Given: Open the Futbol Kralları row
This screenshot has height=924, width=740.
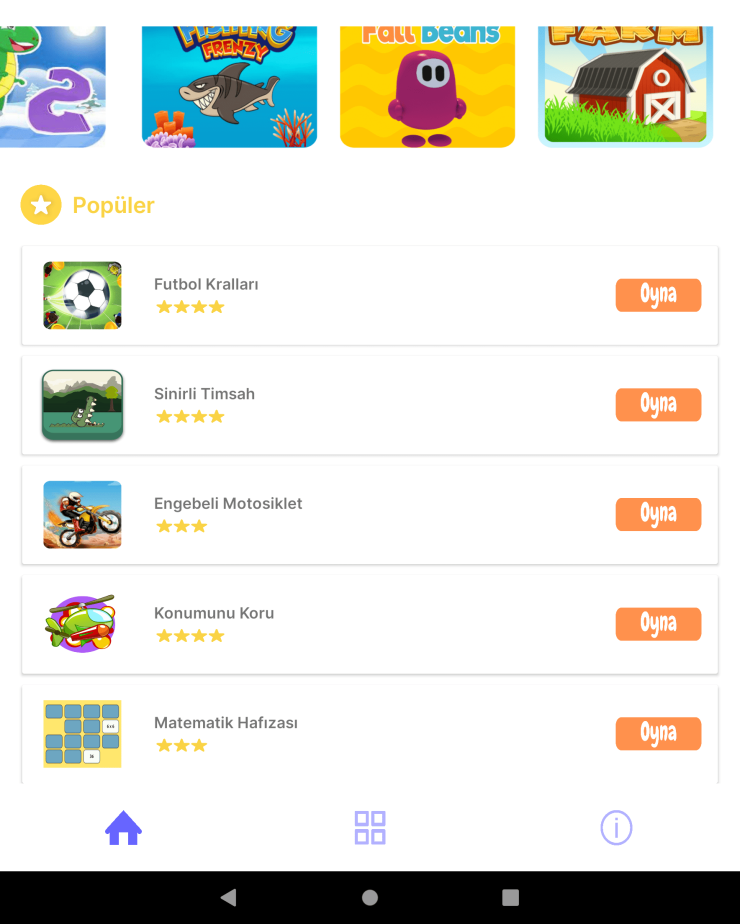Looking at the screenshot, I should coord(300,296).
